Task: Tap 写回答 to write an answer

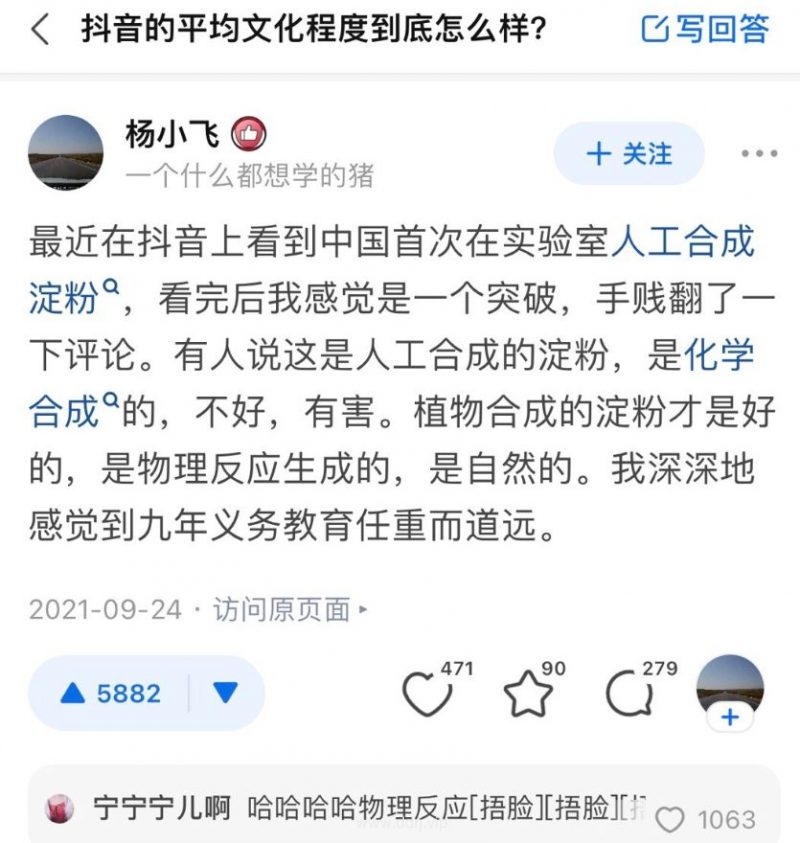Action: coord(705,30)
